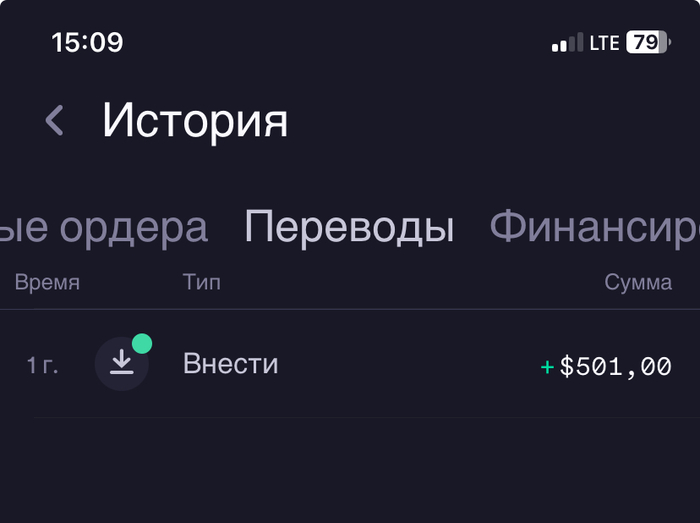Switch to the Переводы tab
The height and width of the screenshot is (523, 700).
(x=349, y=228)
